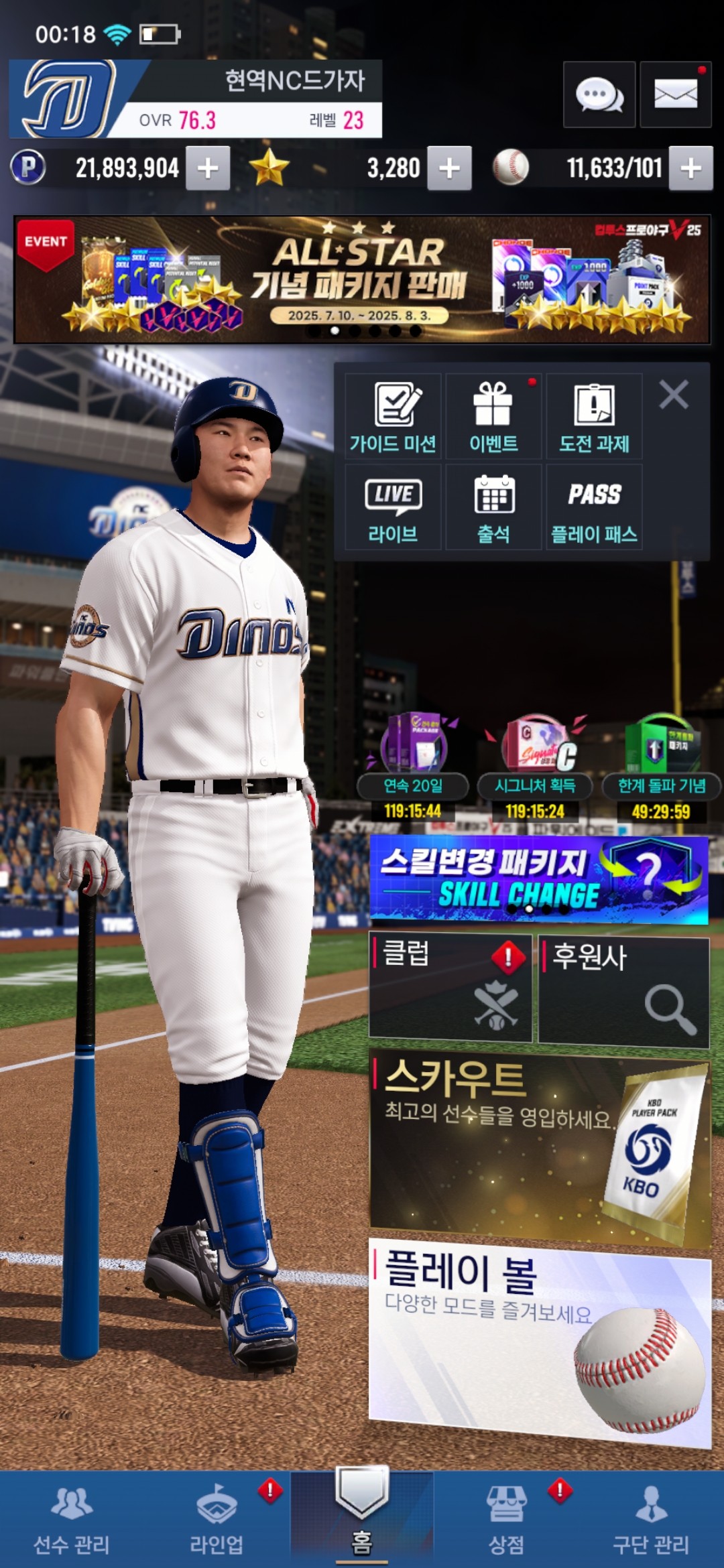
Task: Open the 출석 attendance calendar
Action: [493, 507]
